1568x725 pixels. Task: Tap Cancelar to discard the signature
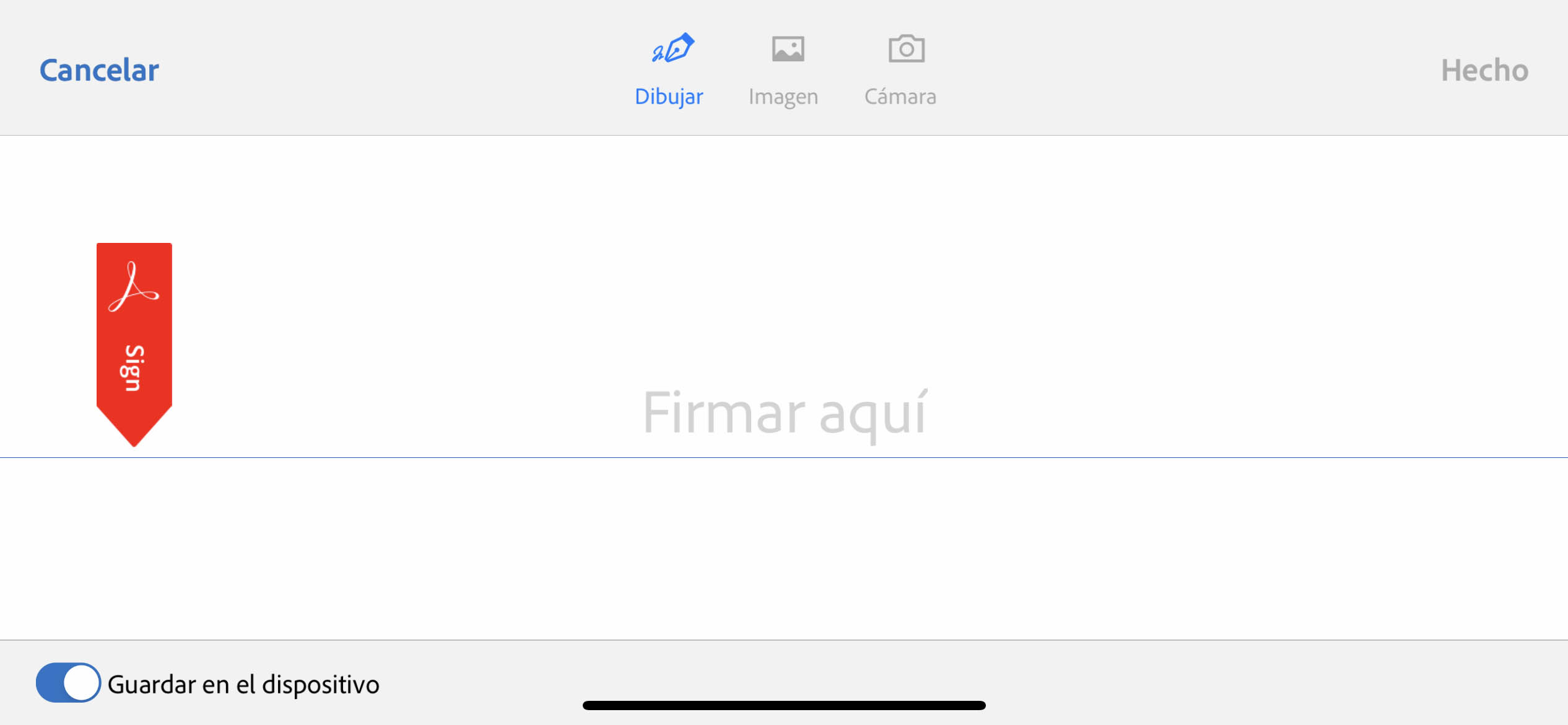(99, 70)
